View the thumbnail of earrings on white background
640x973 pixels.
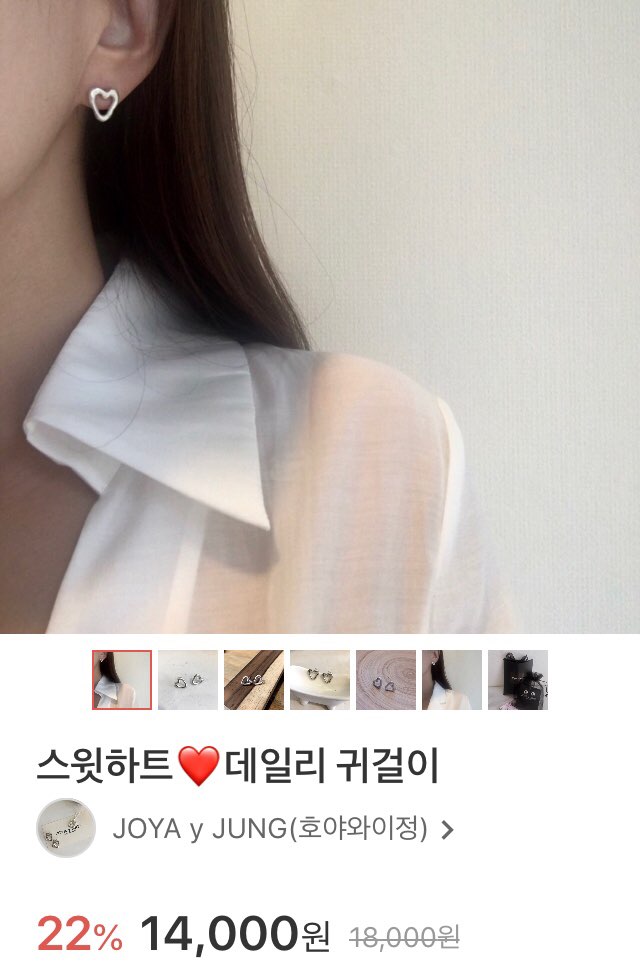coord(188,680)
